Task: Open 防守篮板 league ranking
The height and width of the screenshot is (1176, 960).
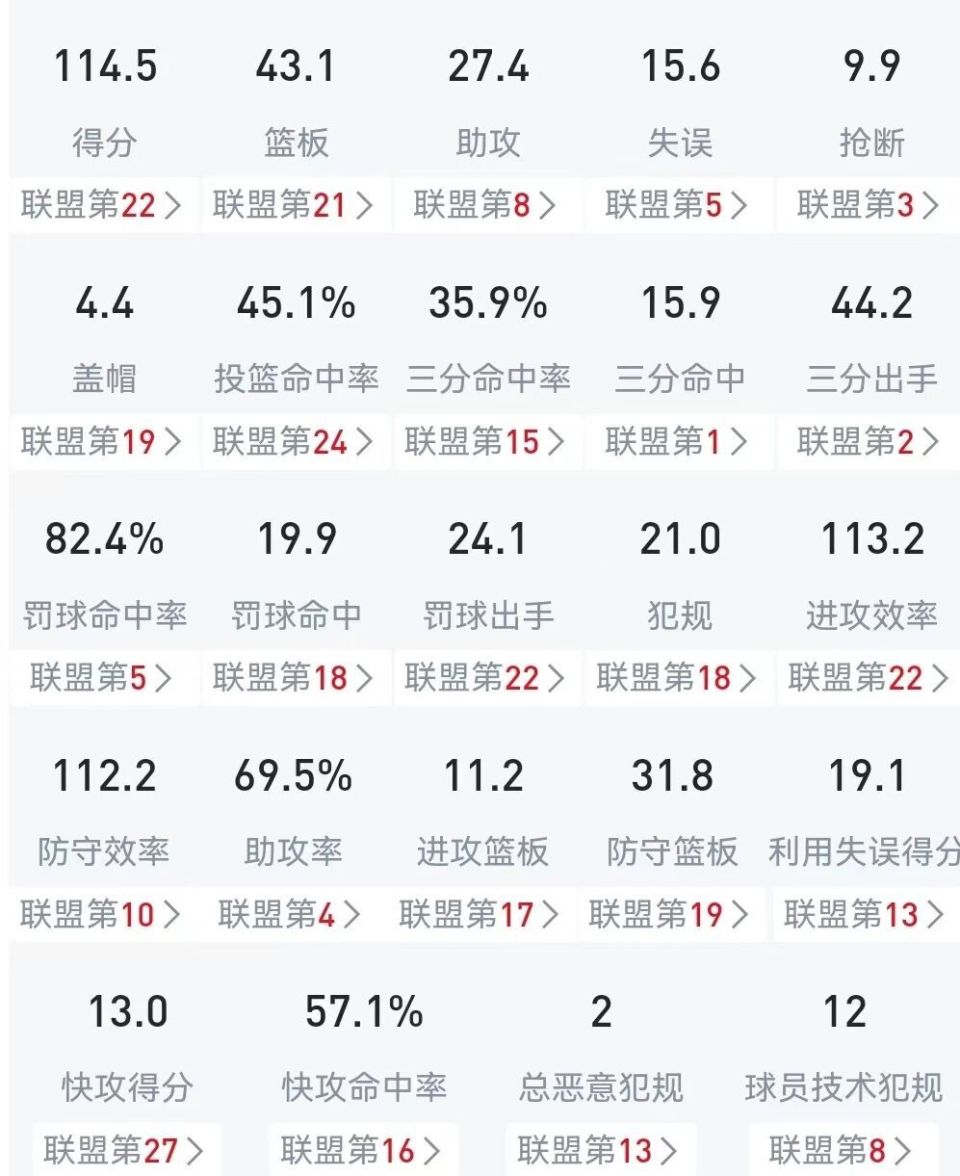Action: (x=670, y=914)
